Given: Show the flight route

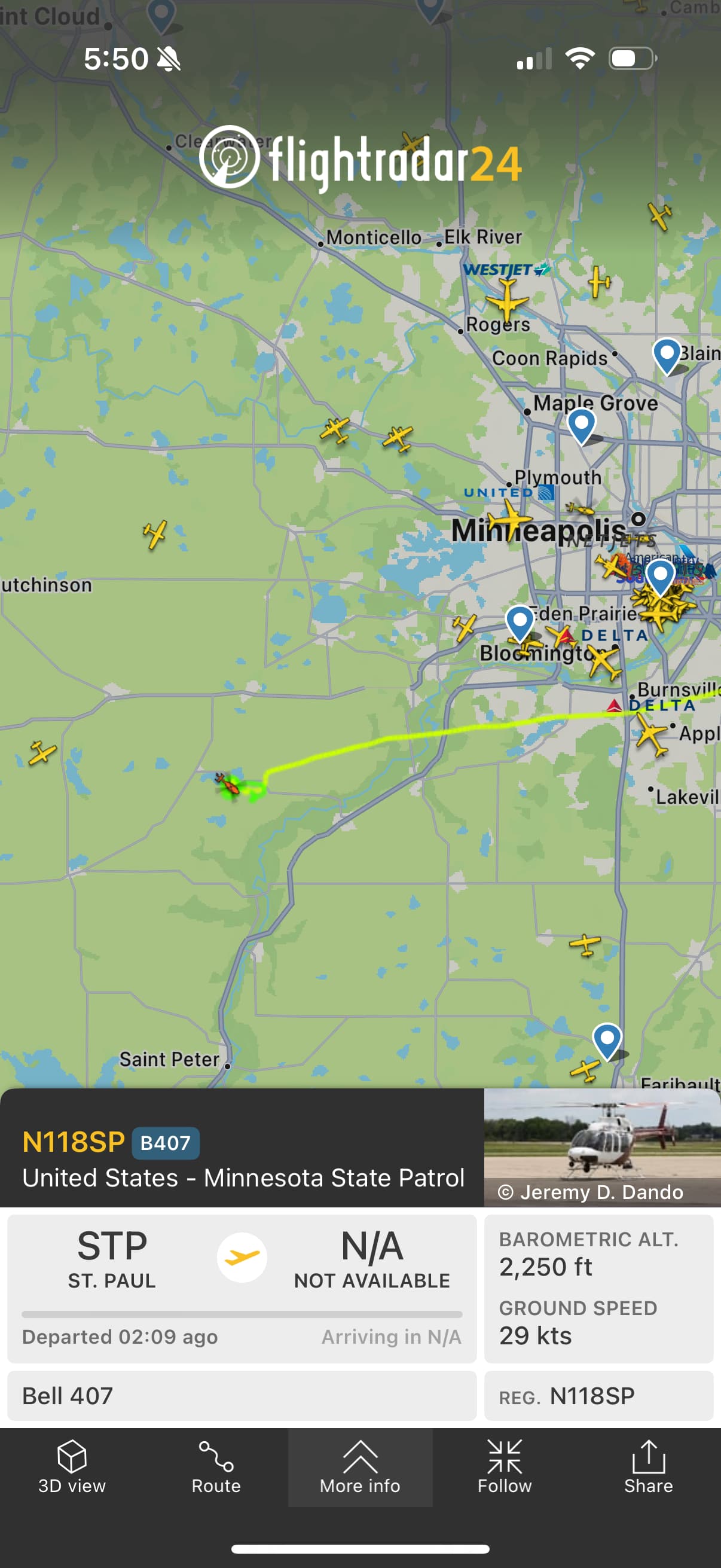Looking at the screenshot, I should [x=216, y=1468].
